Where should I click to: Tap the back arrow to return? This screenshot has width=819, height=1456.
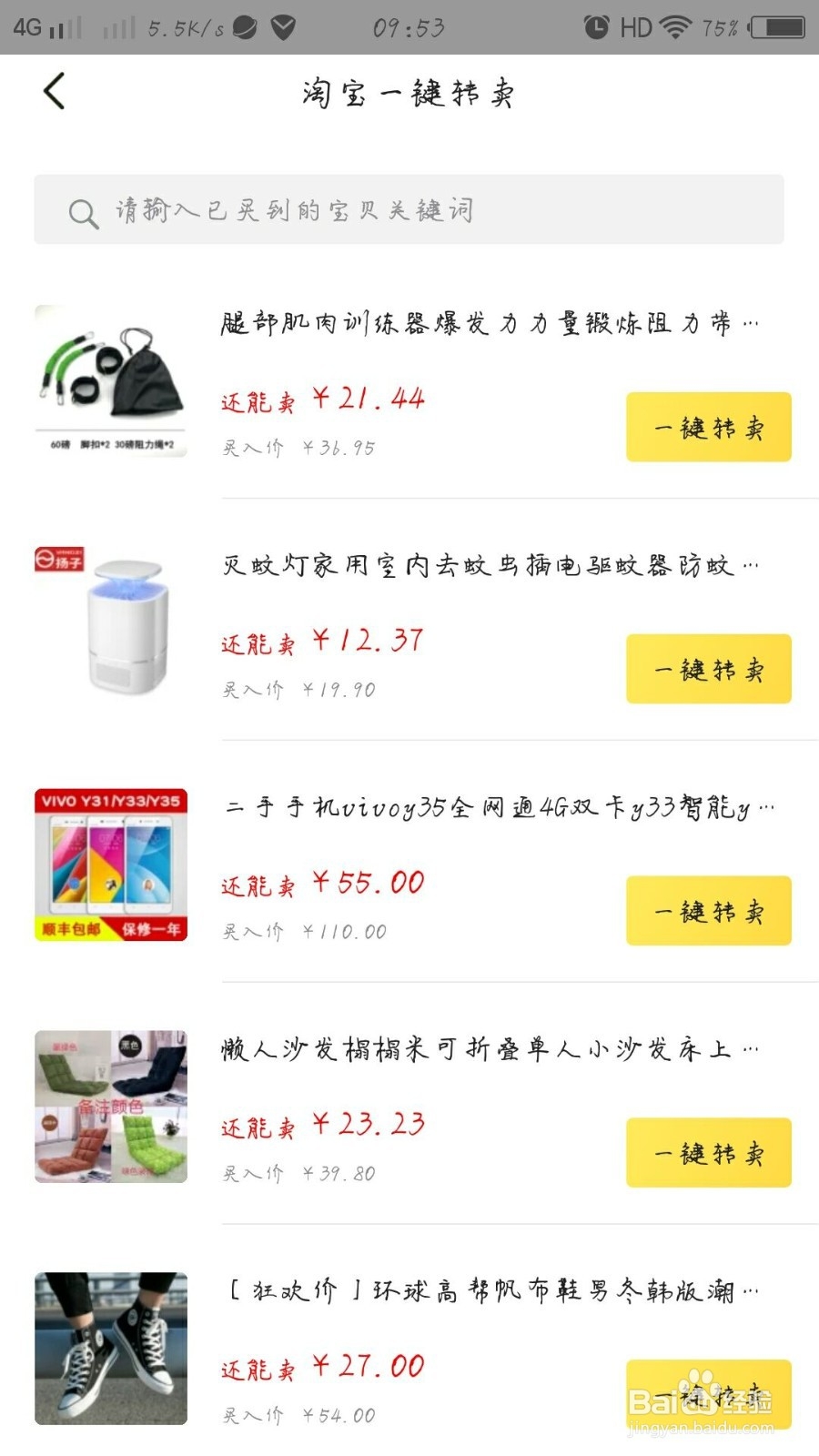(x=55, y=91)
